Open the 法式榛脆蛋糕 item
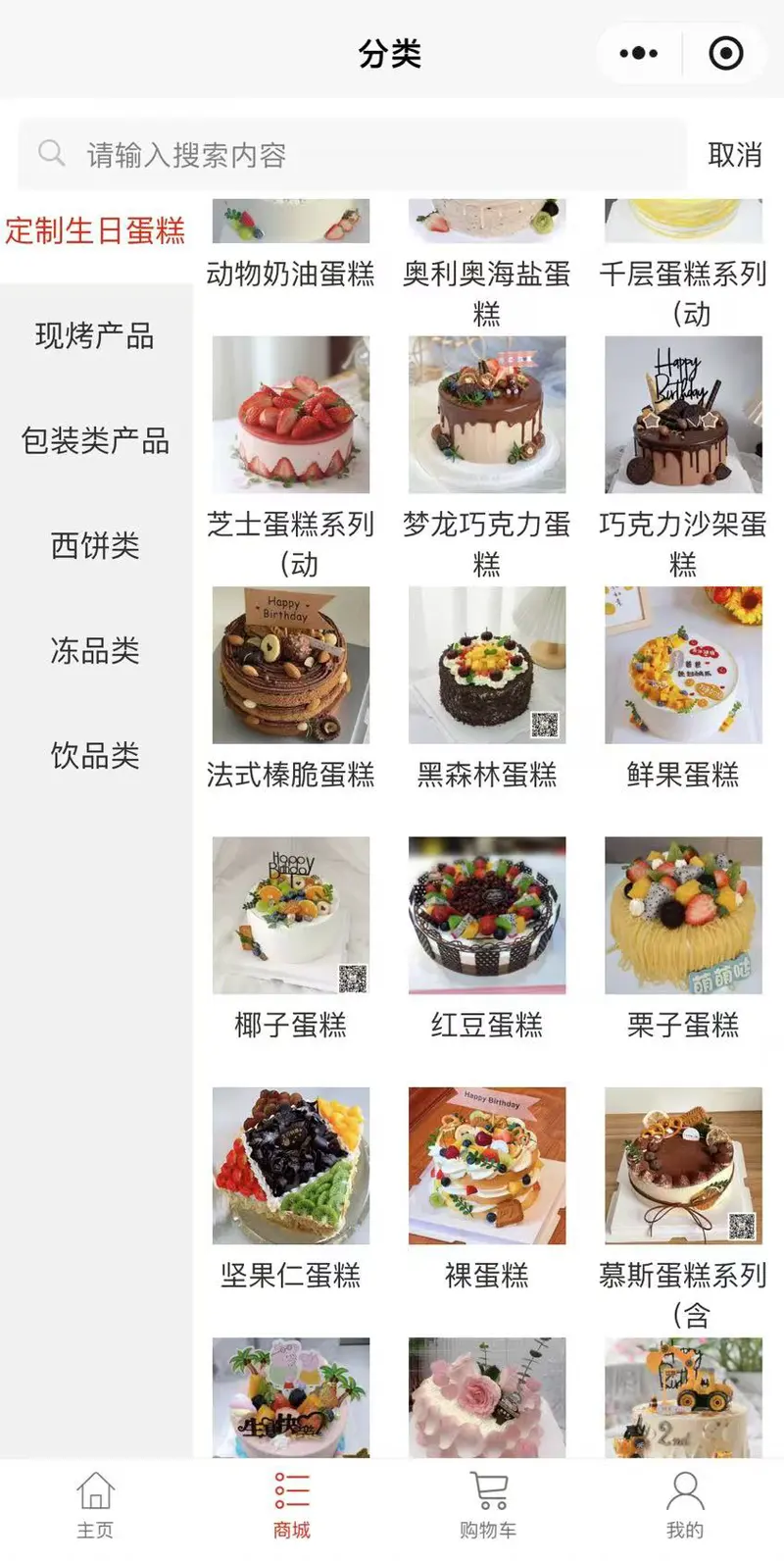This screenshot has height=1561, width=784. pyautogui.click(x=291, y=689)
